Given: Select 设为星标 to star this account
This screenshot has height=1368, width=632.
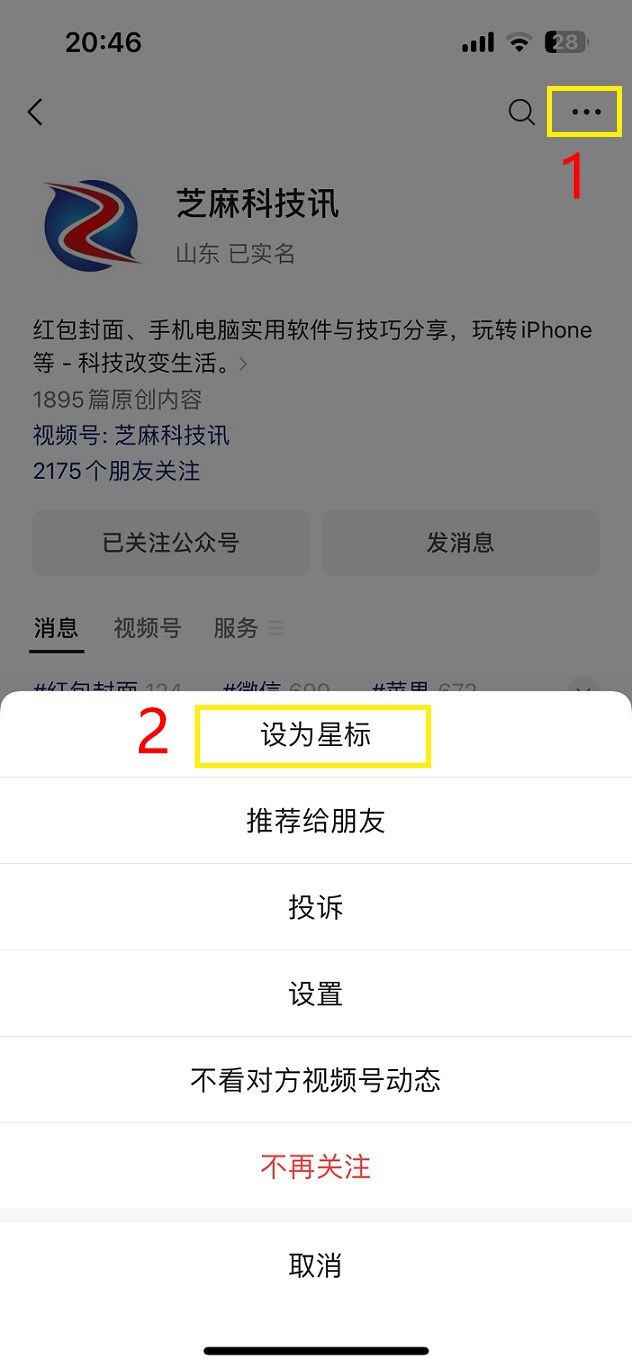Looking at the screenshot, I should (315, 735).
